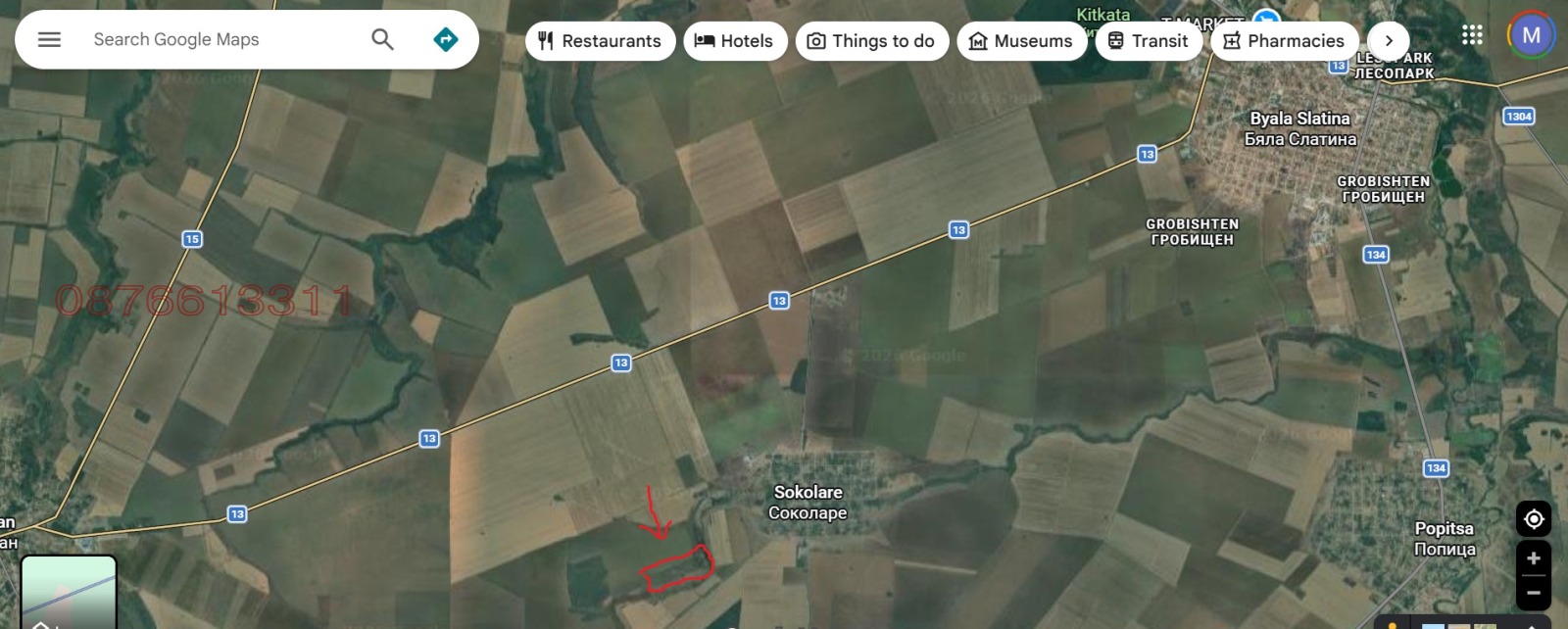Viewport: 1568px width, 629px height.
Task: Show Things to do nearby
Action: 871,41
